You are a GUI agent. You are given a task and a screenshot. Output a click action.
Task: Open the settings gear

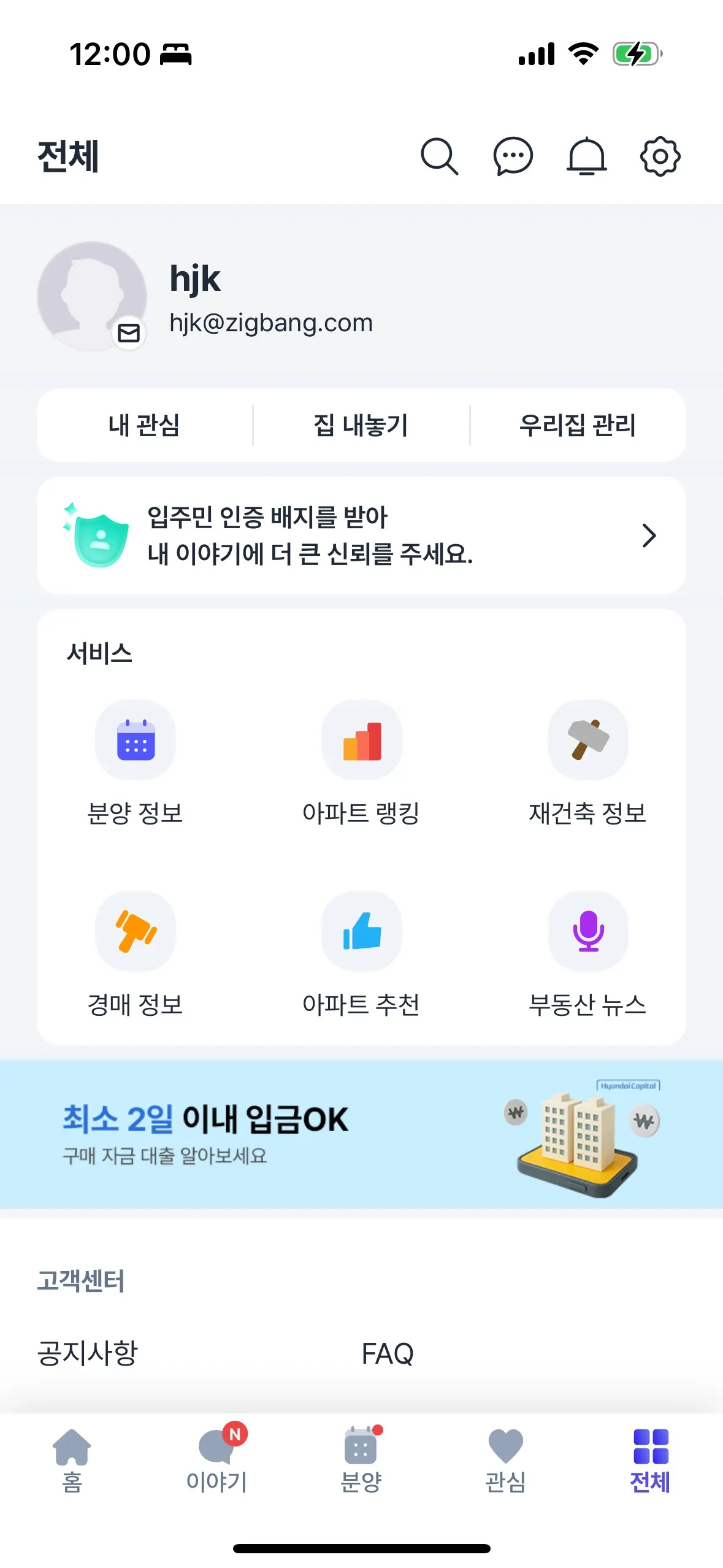point(660,156)
